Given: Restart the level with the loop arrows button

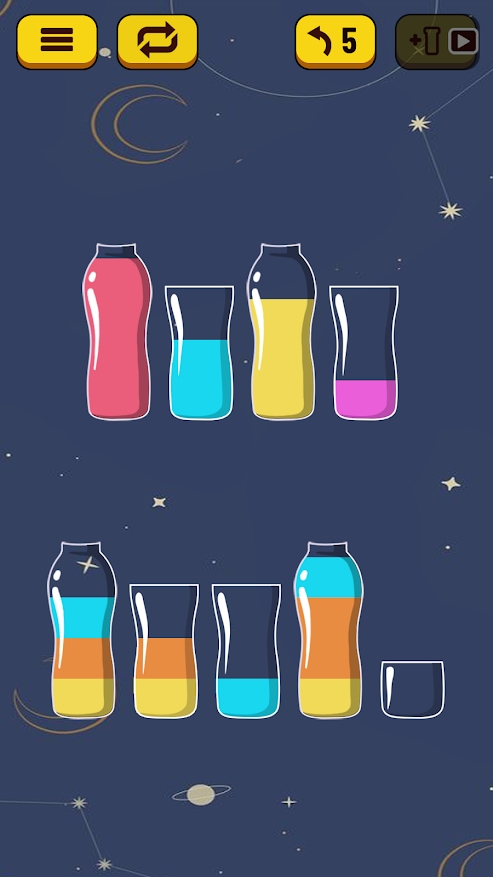Looking at the screenshot, I should tap(157, 41).
